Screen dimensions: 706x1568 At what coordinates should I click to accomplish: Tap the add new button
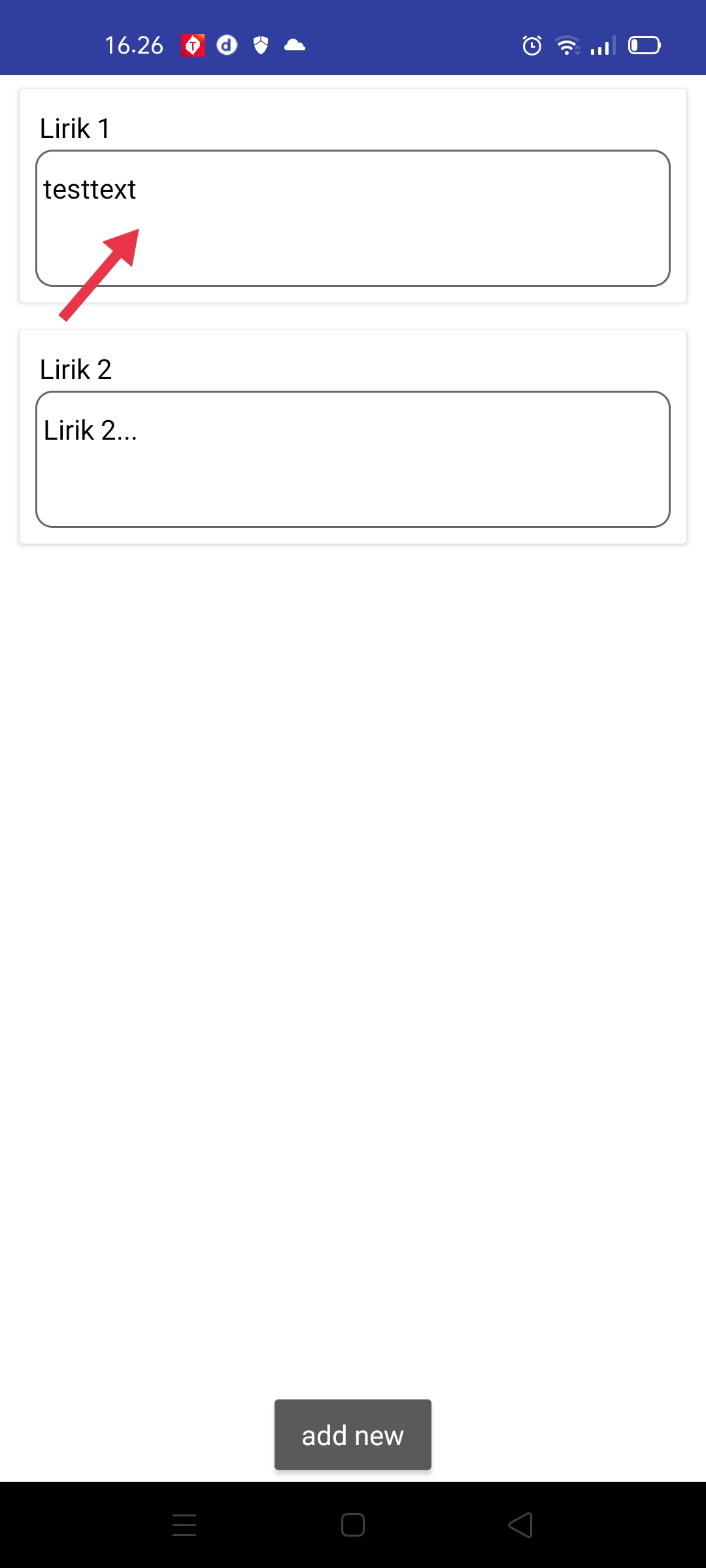pyautogui.click(x=353, y=1435)
